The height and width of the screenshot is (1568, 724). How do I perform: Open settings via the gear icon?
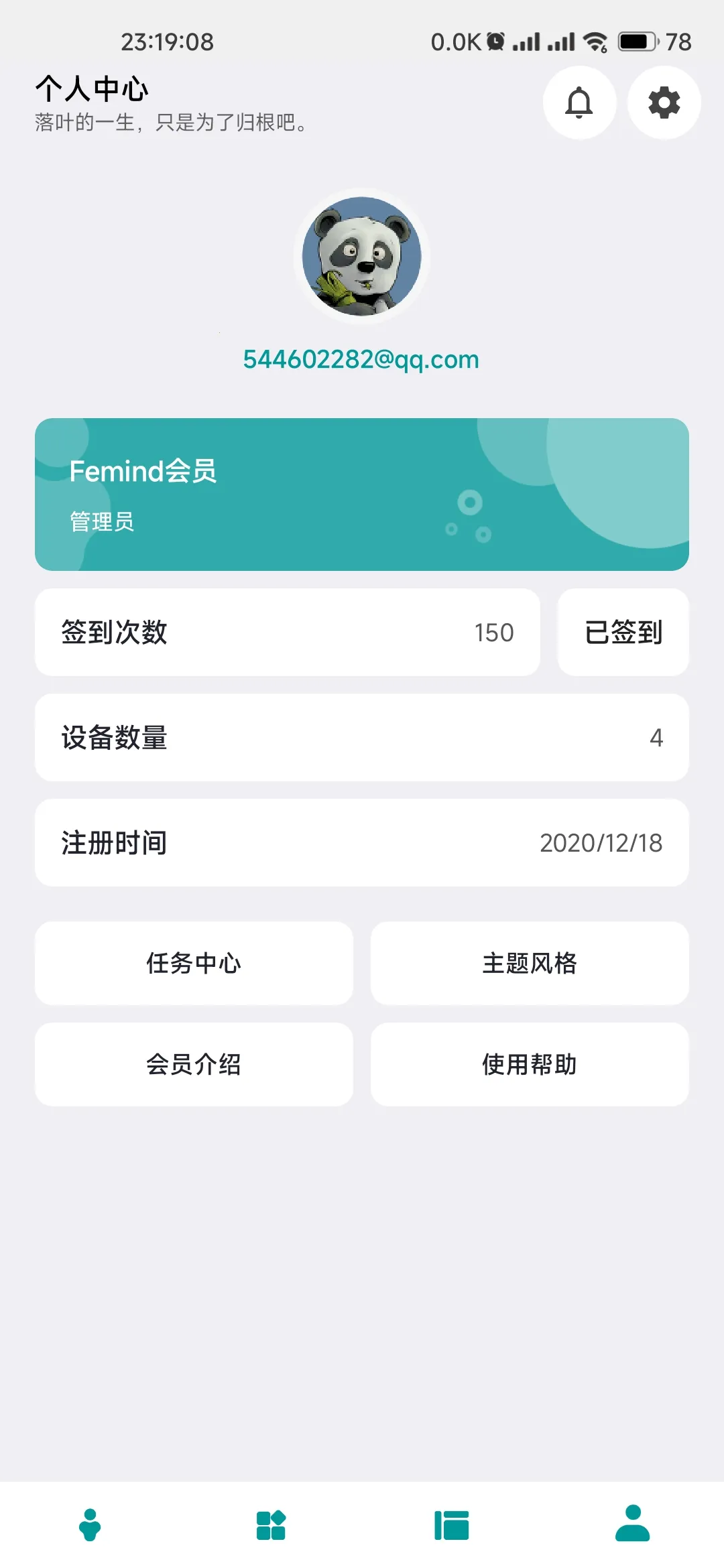click(664, 103)
